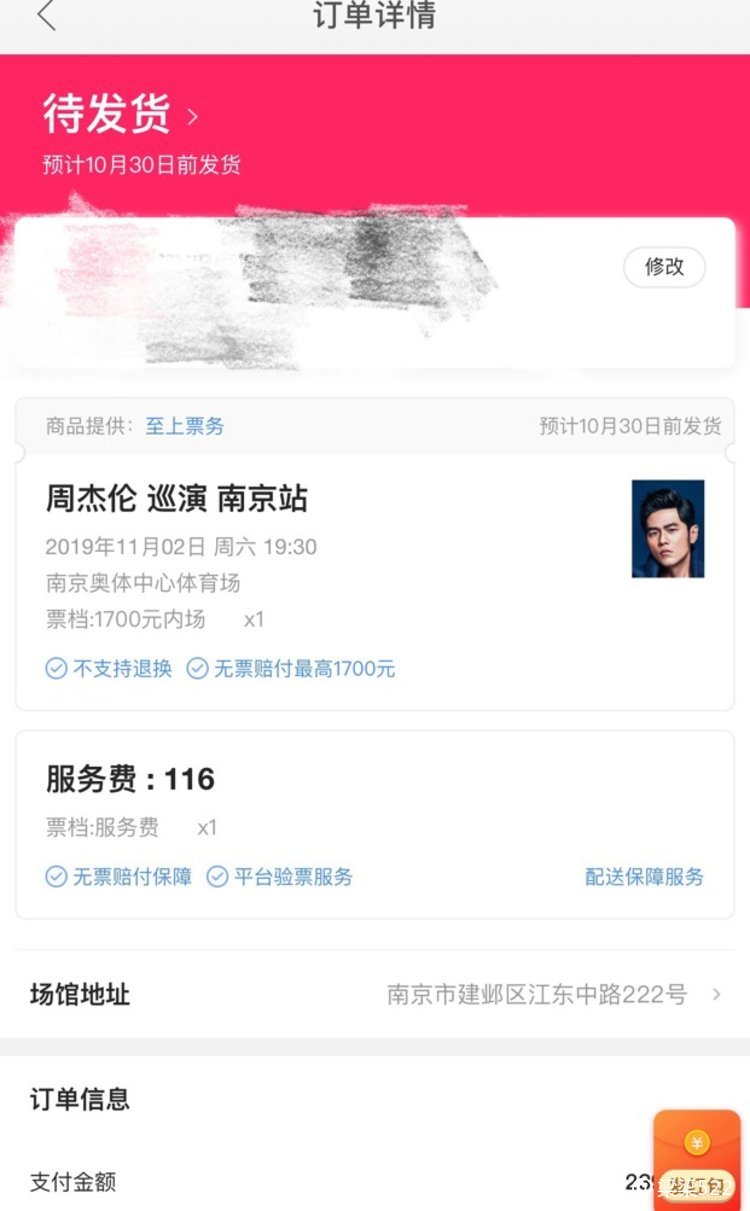Viewport: 750px width, 1211px height.
Task: Go back from order details
Action: (x=46, y=16)
